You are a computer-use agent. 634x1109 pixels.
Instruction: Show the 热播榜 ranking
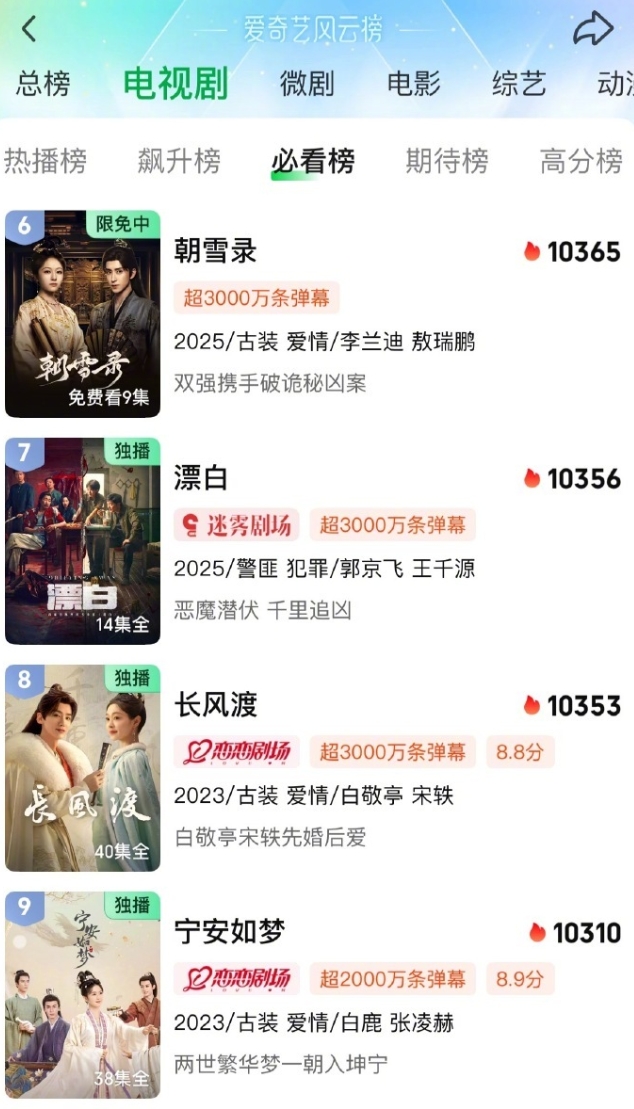point(45,161)
